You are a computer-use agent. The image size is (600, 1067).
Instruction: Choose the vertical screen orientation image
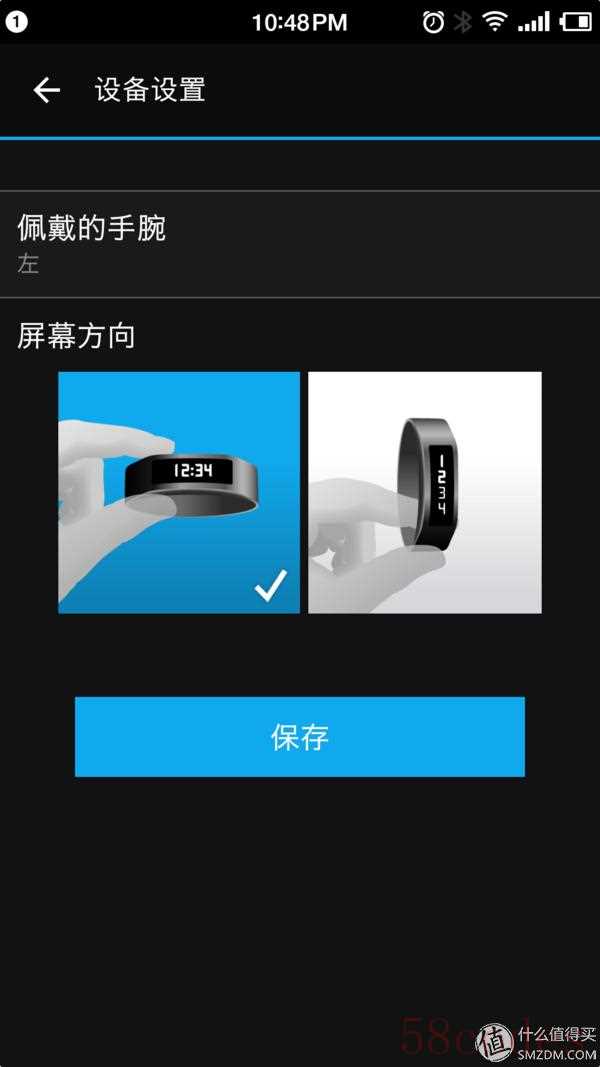[x=424, y=492]
